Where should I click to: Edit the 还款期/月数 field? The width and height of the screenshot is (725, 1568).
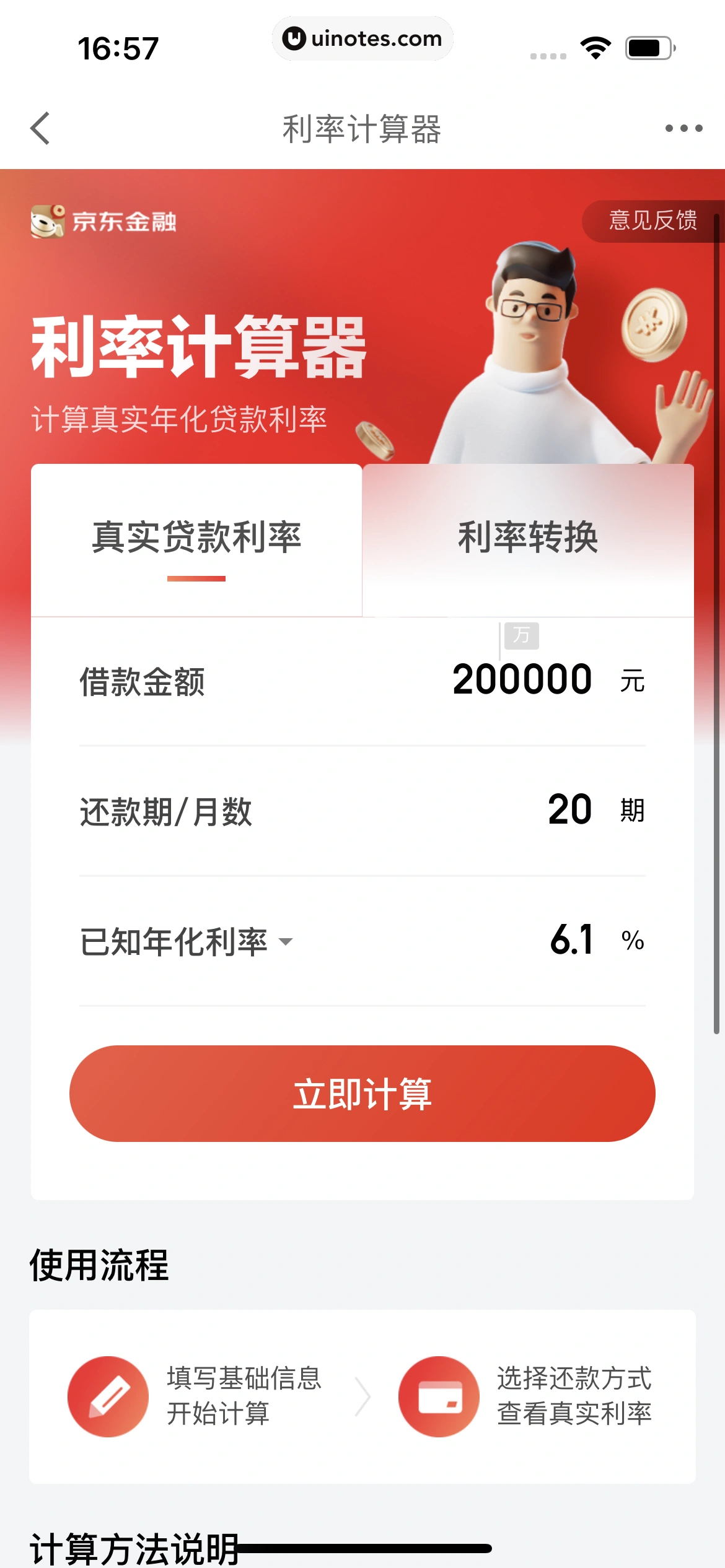pyautogui.click(x=569, y=810)
